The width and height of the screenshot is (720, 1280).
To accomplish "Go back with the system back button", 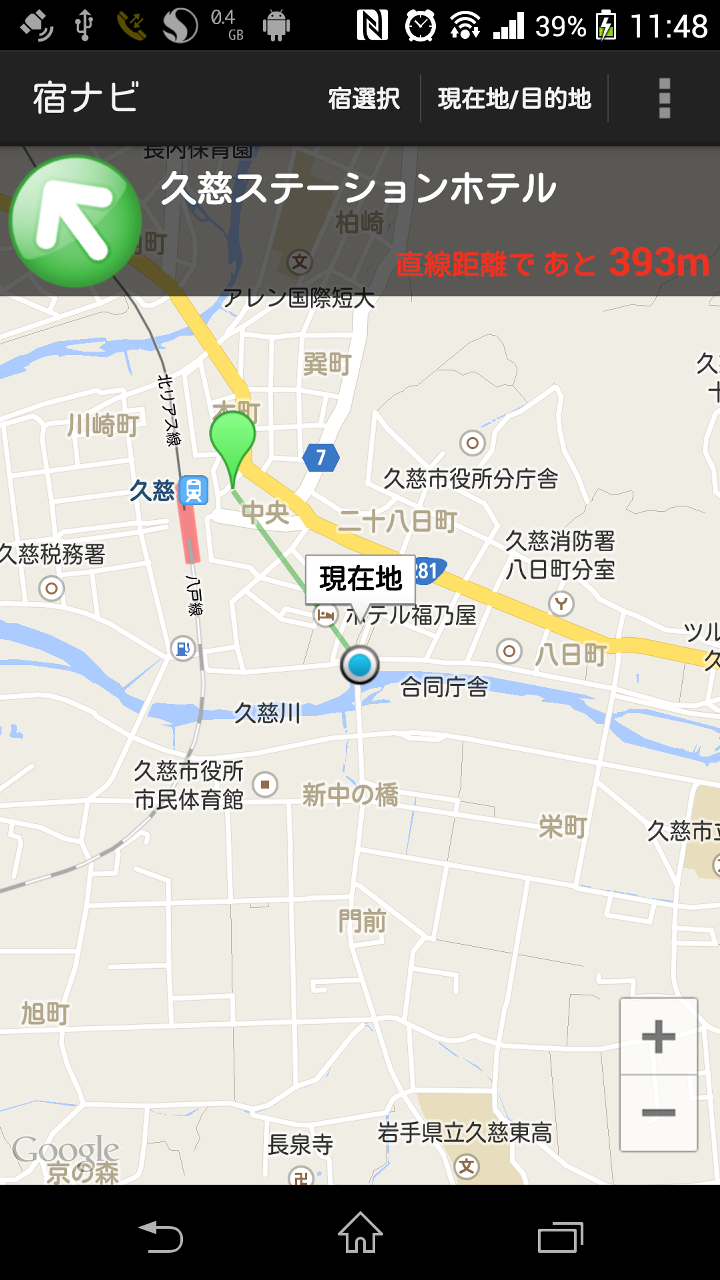I will coord(160,1235).
